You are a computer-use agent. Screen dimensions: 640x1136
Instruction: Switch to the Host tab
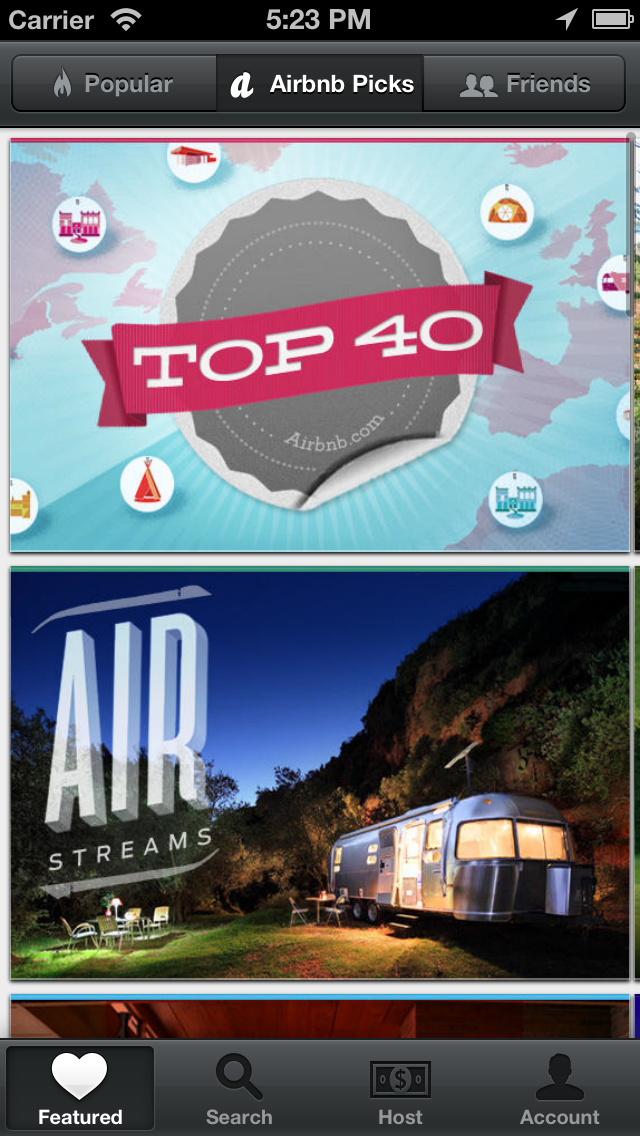[x=400, y=1088]
